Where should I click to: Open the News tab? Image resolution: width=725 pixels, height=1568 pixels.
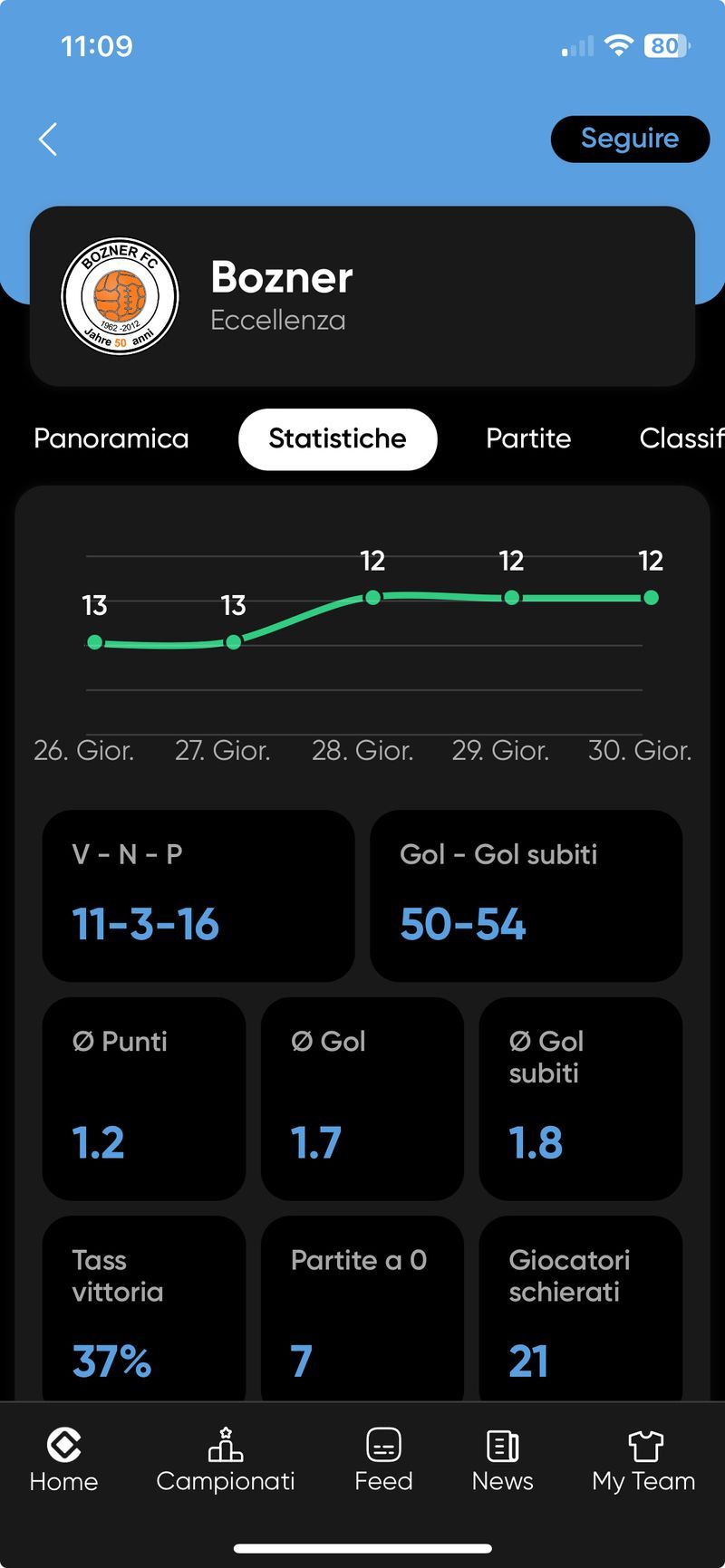502,1459
